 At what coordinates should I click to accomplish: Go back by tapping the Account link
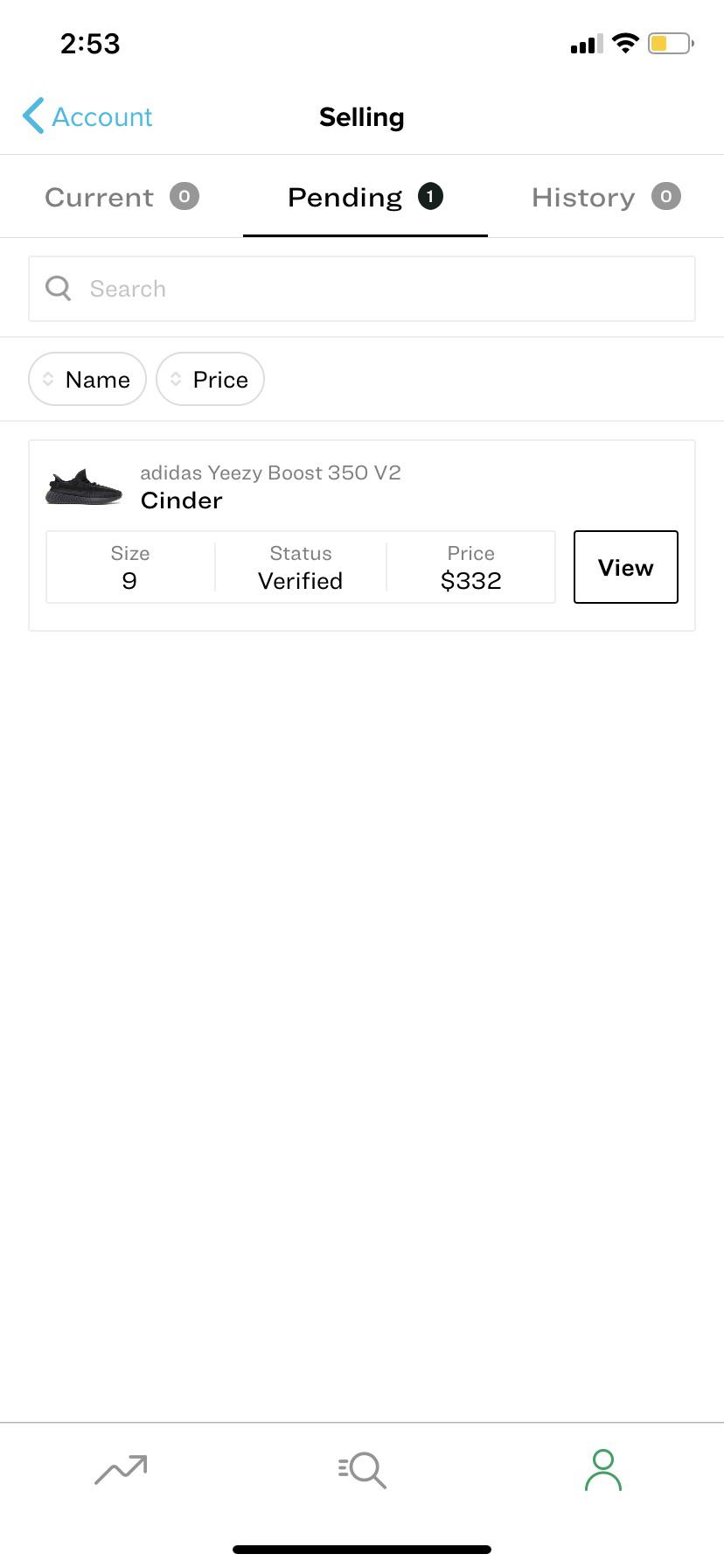101,115
